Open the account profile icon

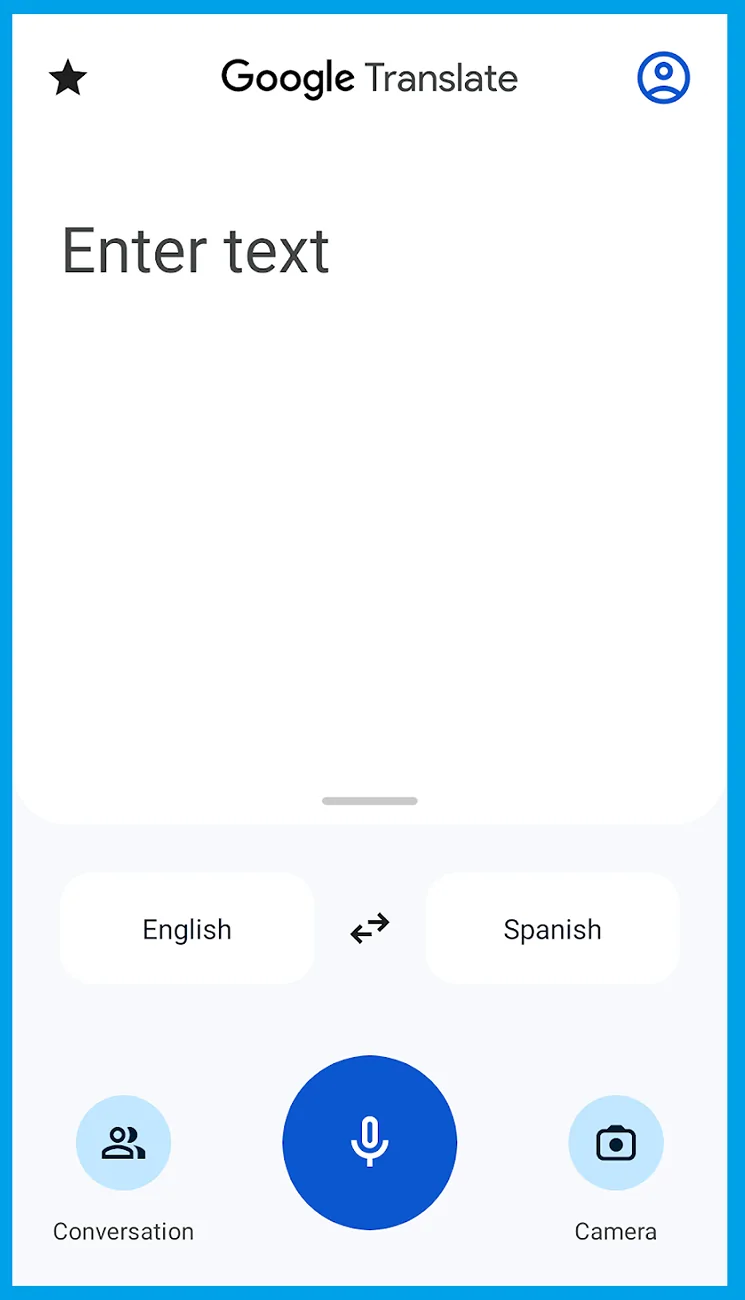coord(664,78)
